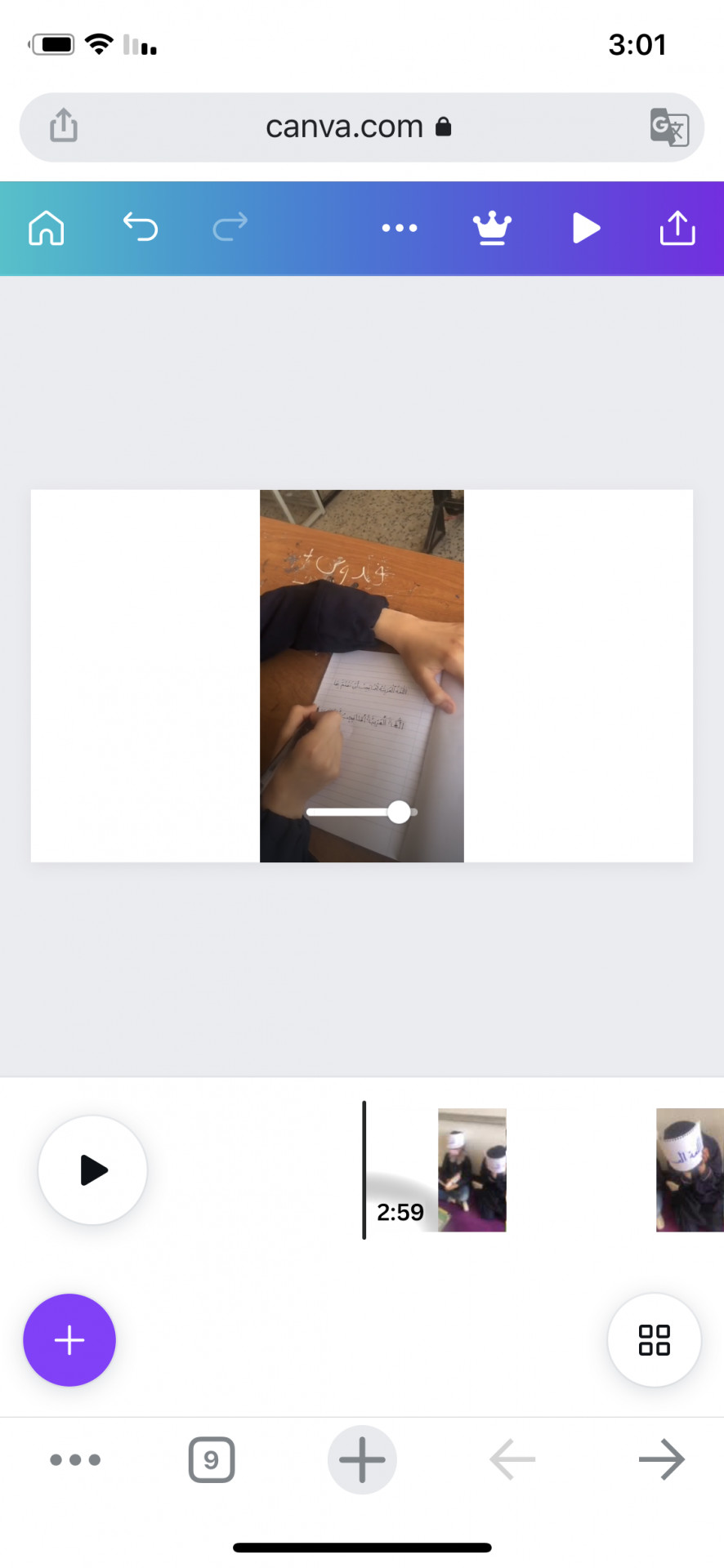The height and width of the screenshot is (1568, 724).
Task: Preview the design with top play icon
Action: [x=586, y=228]
